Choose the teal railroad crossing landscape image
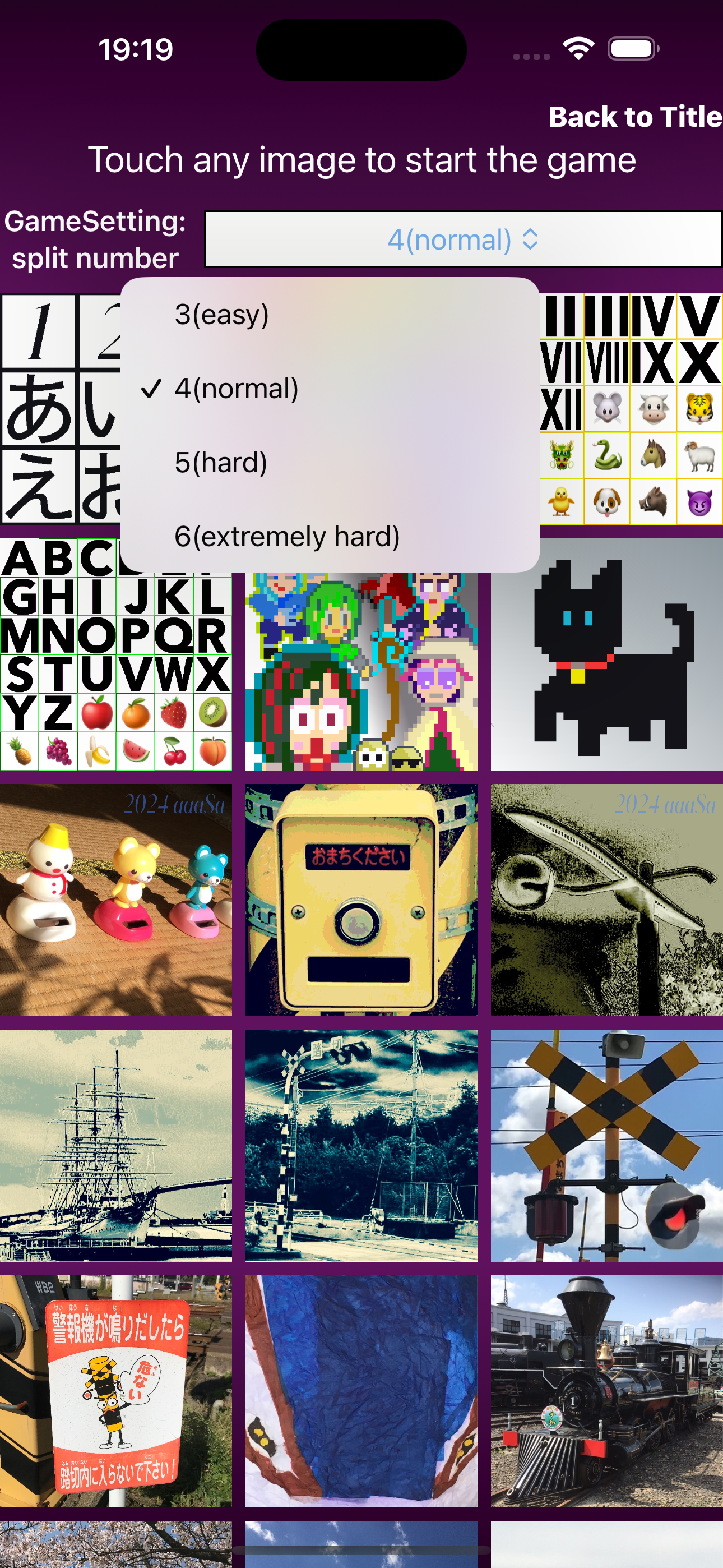 [361, 1145]
